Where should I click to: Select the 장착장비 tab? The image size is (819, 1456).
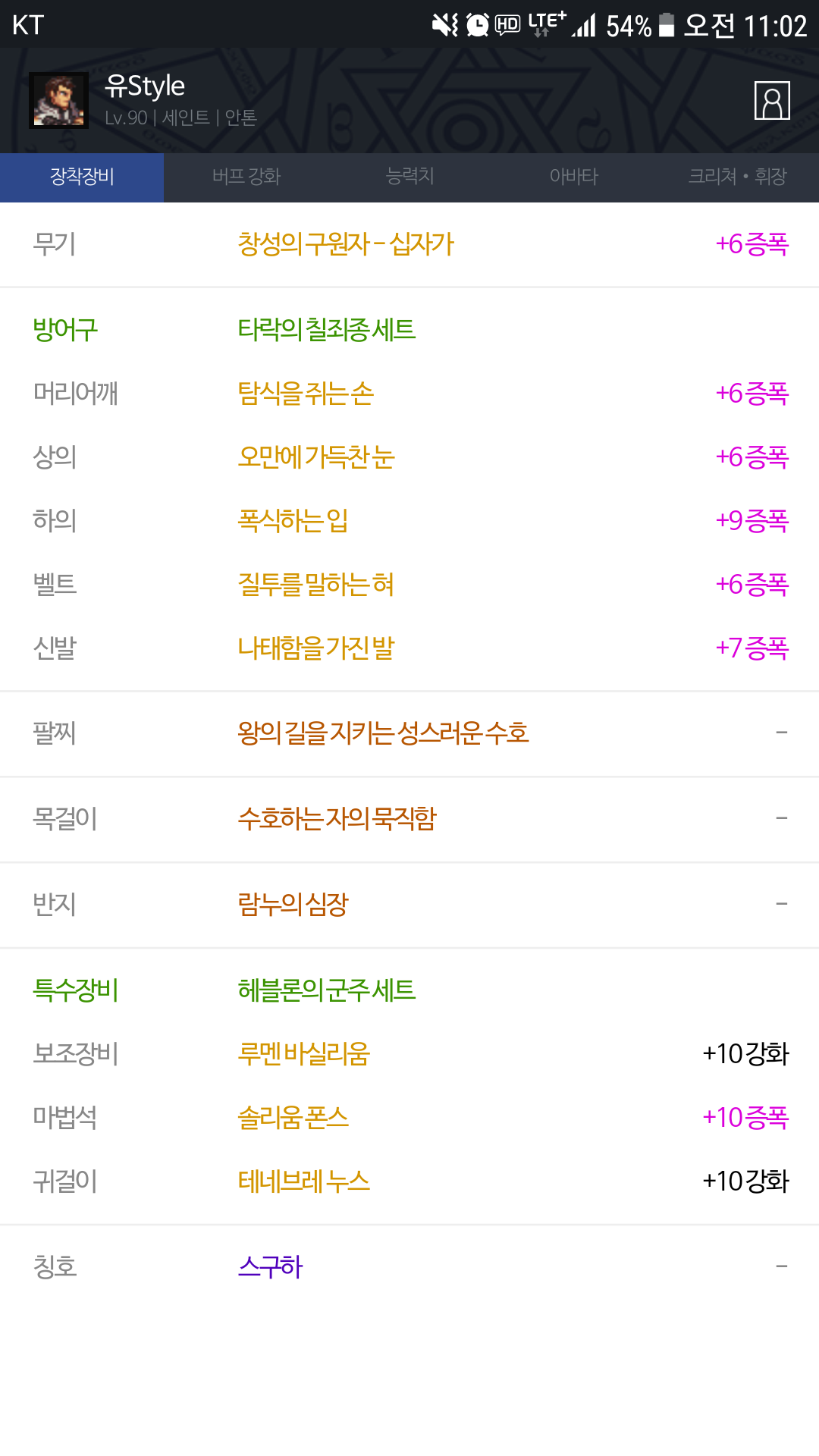pyautogui.click(x=82, y=177)
